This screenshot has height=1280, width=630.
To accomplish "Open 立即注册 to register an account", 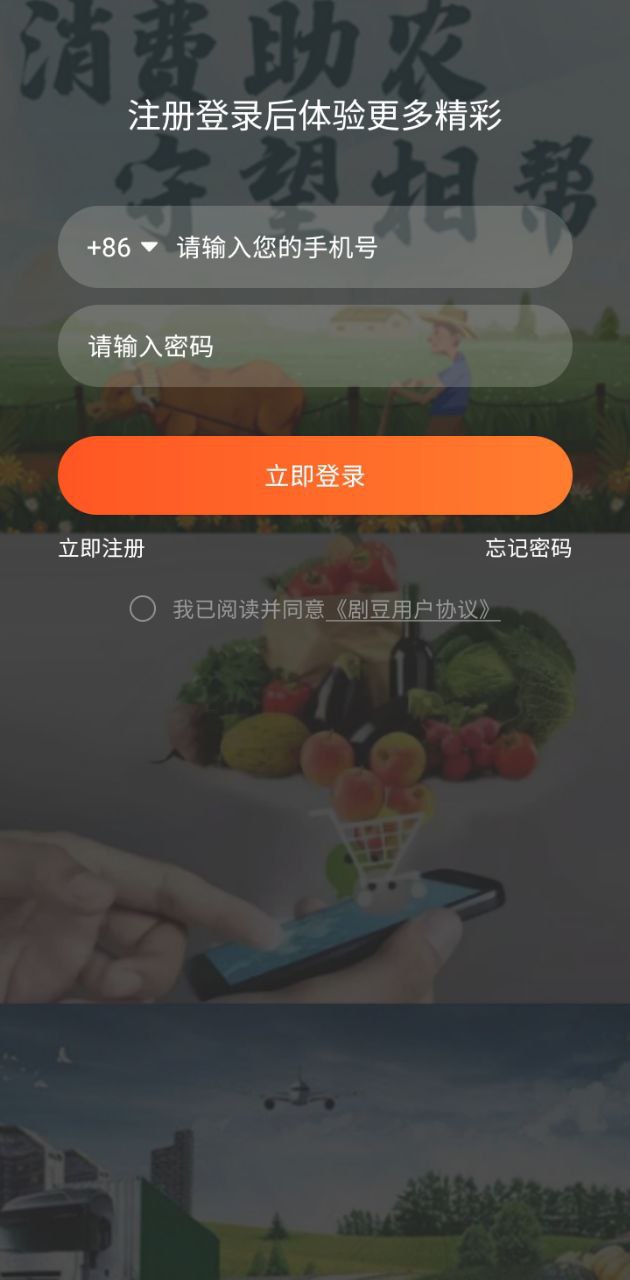I will (101, 548).
